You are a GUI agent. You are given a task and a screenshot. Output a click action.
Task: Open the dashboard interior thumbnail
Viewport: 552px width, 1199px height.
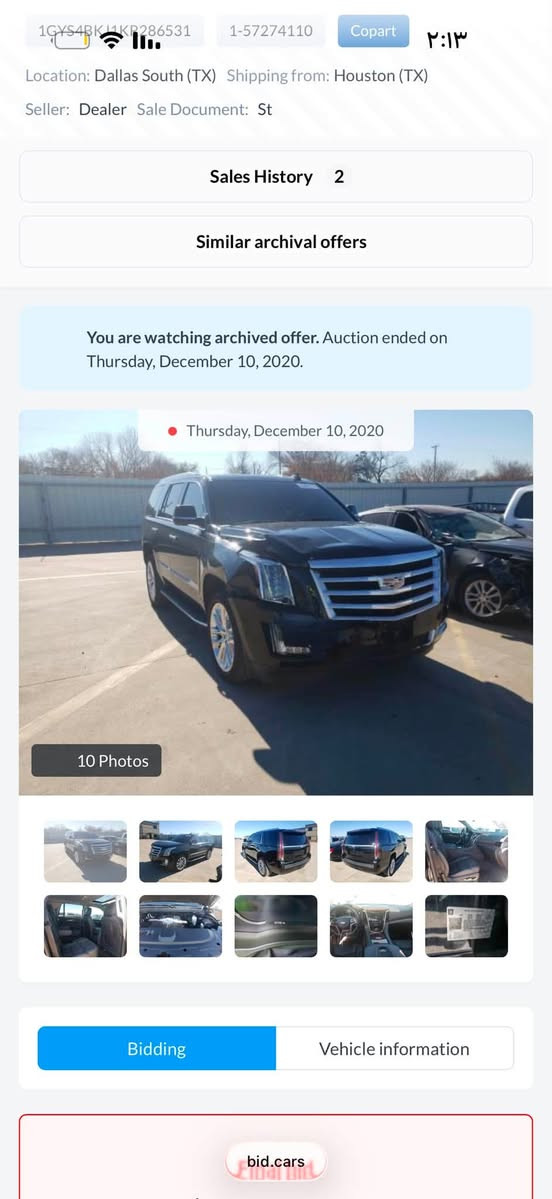(371, 926)
